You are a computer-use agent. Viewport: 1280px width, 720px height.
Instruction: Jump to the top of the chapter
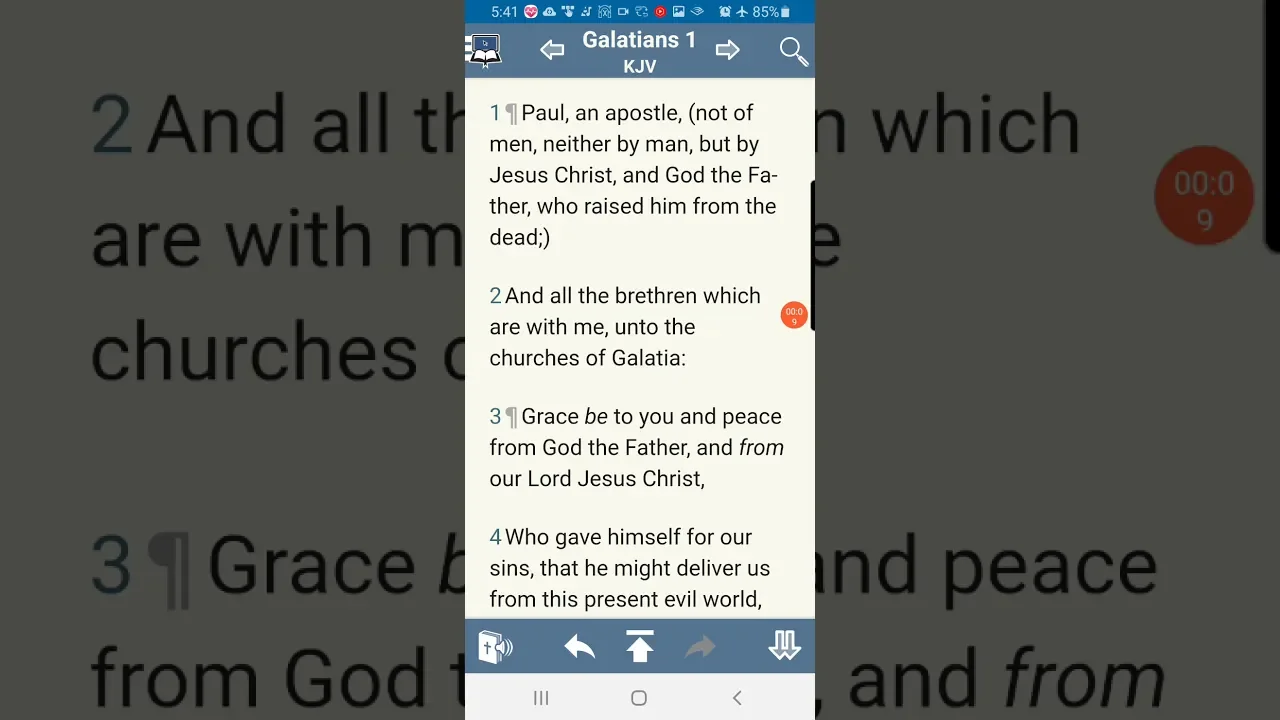(x=640, y=647)
